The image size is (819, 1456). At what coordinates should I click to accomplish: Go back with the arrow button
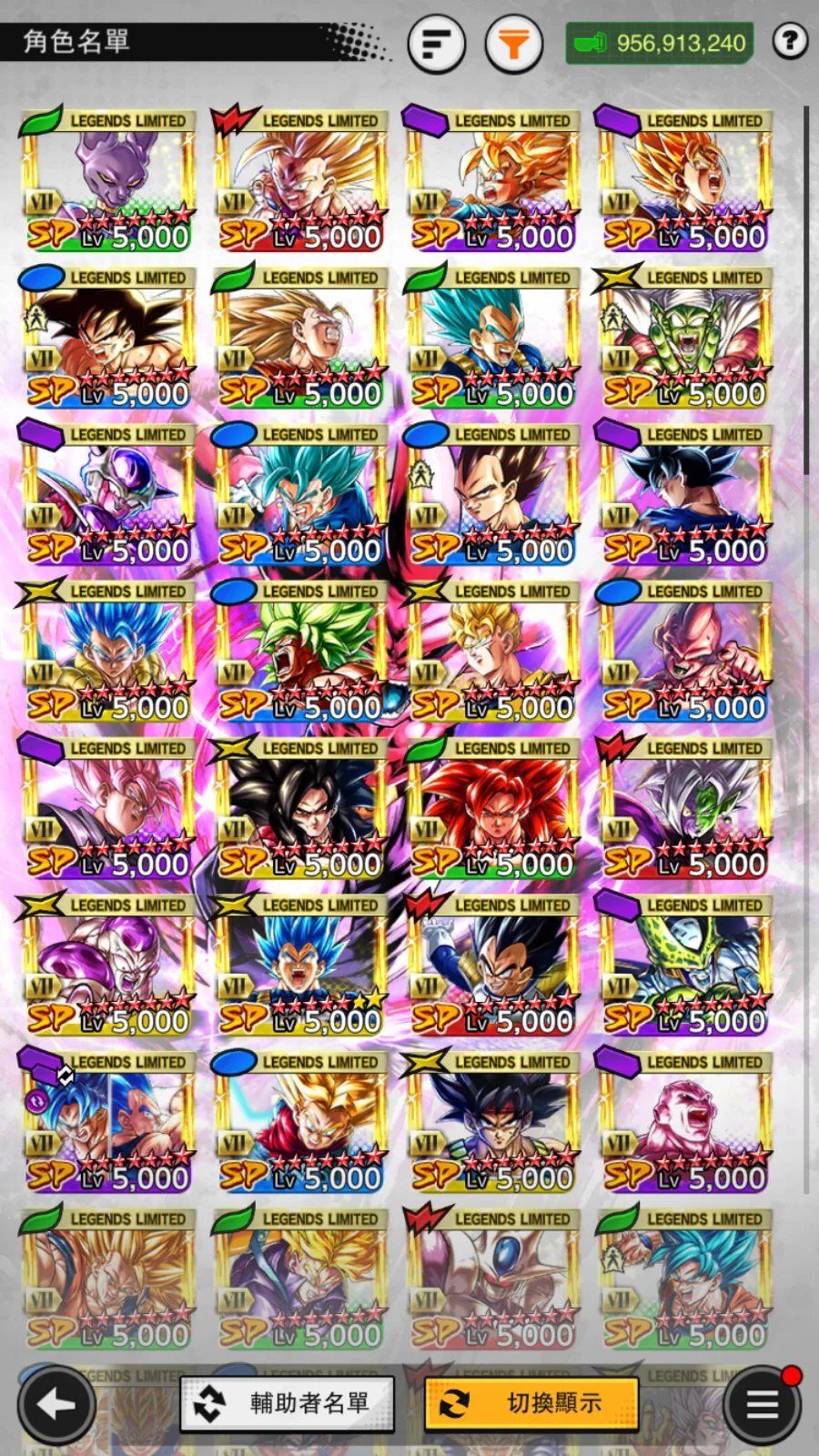point(56,1404)
